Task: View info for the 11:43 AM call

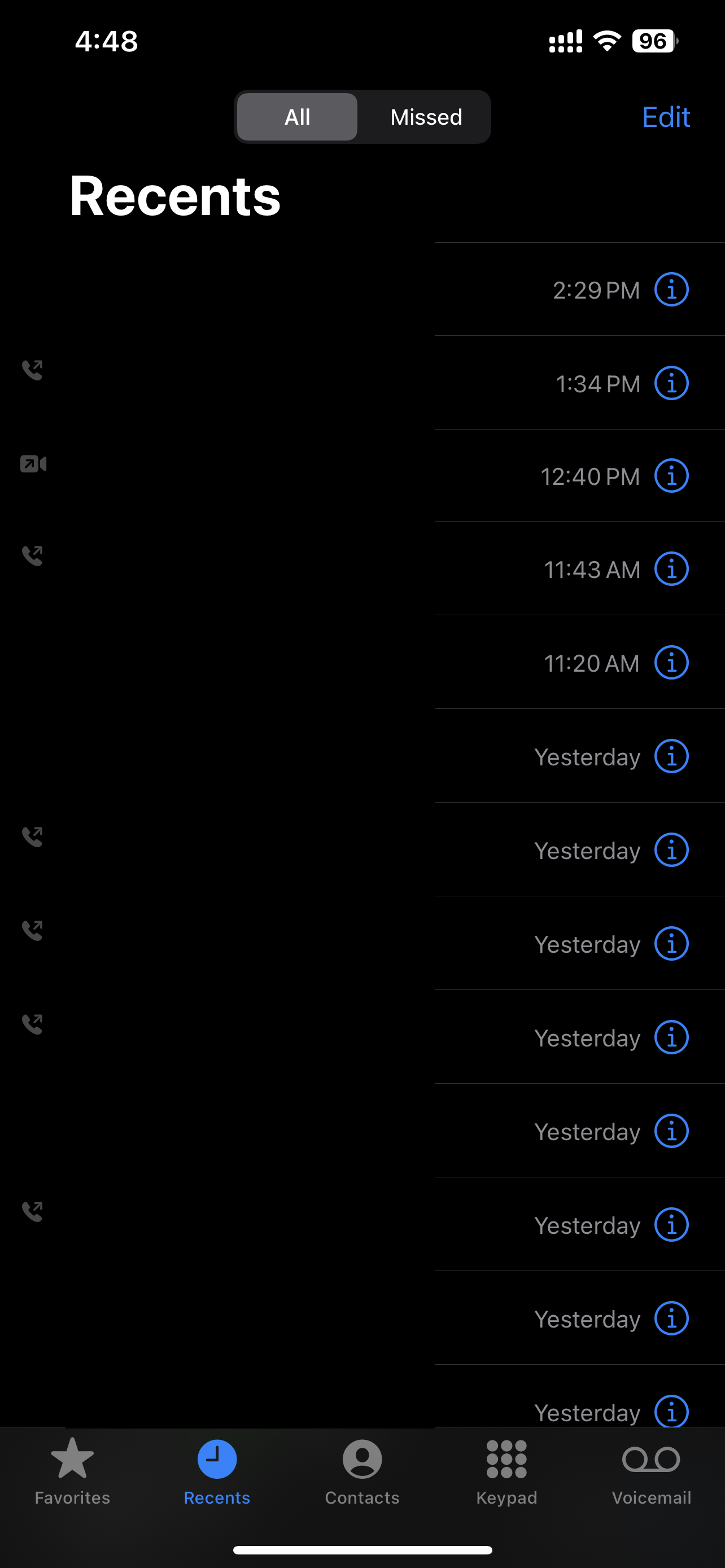Action: tap(670, 569)
